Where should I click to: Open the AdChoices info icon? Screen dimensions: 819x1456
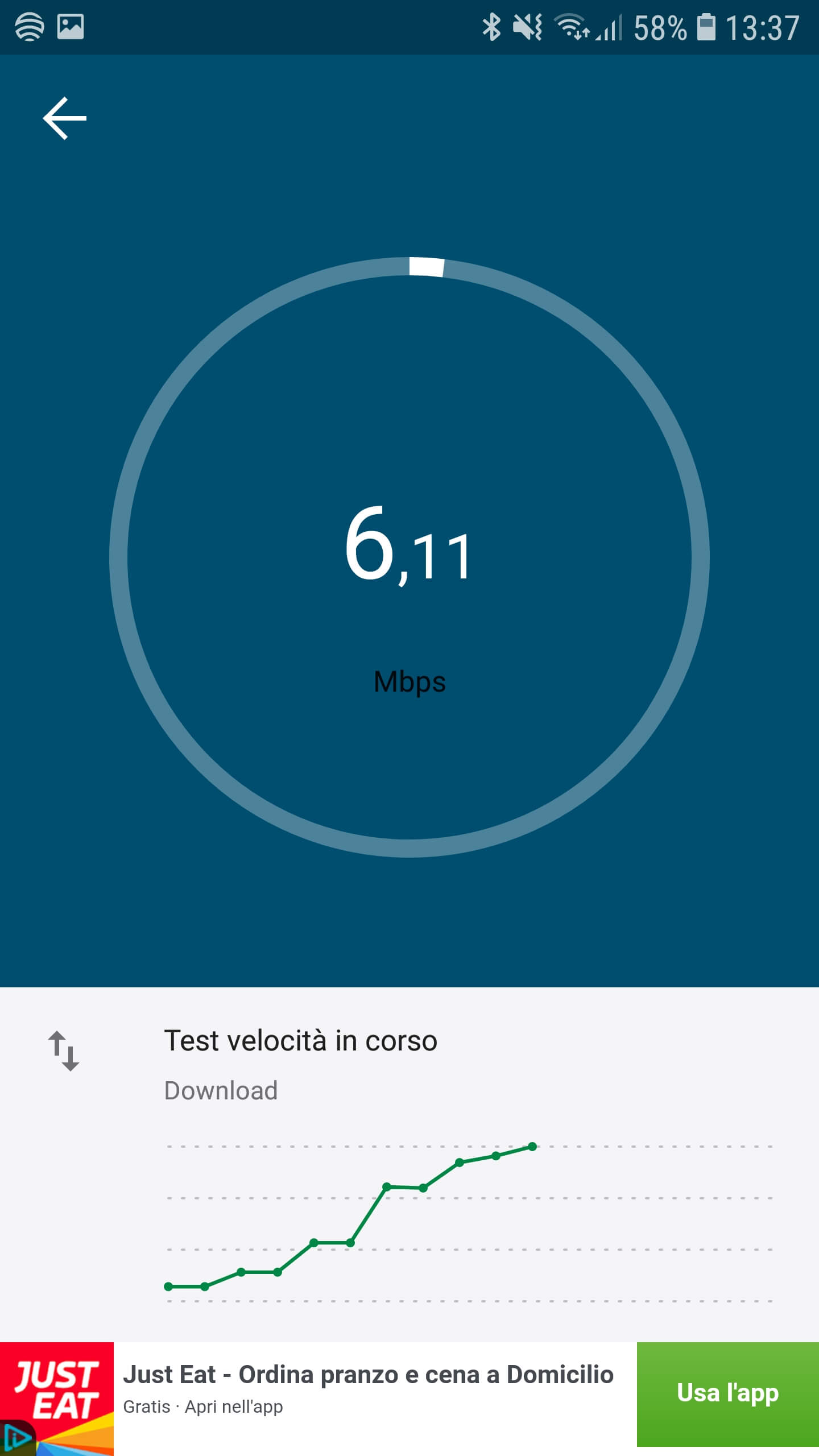point(16,1439)
